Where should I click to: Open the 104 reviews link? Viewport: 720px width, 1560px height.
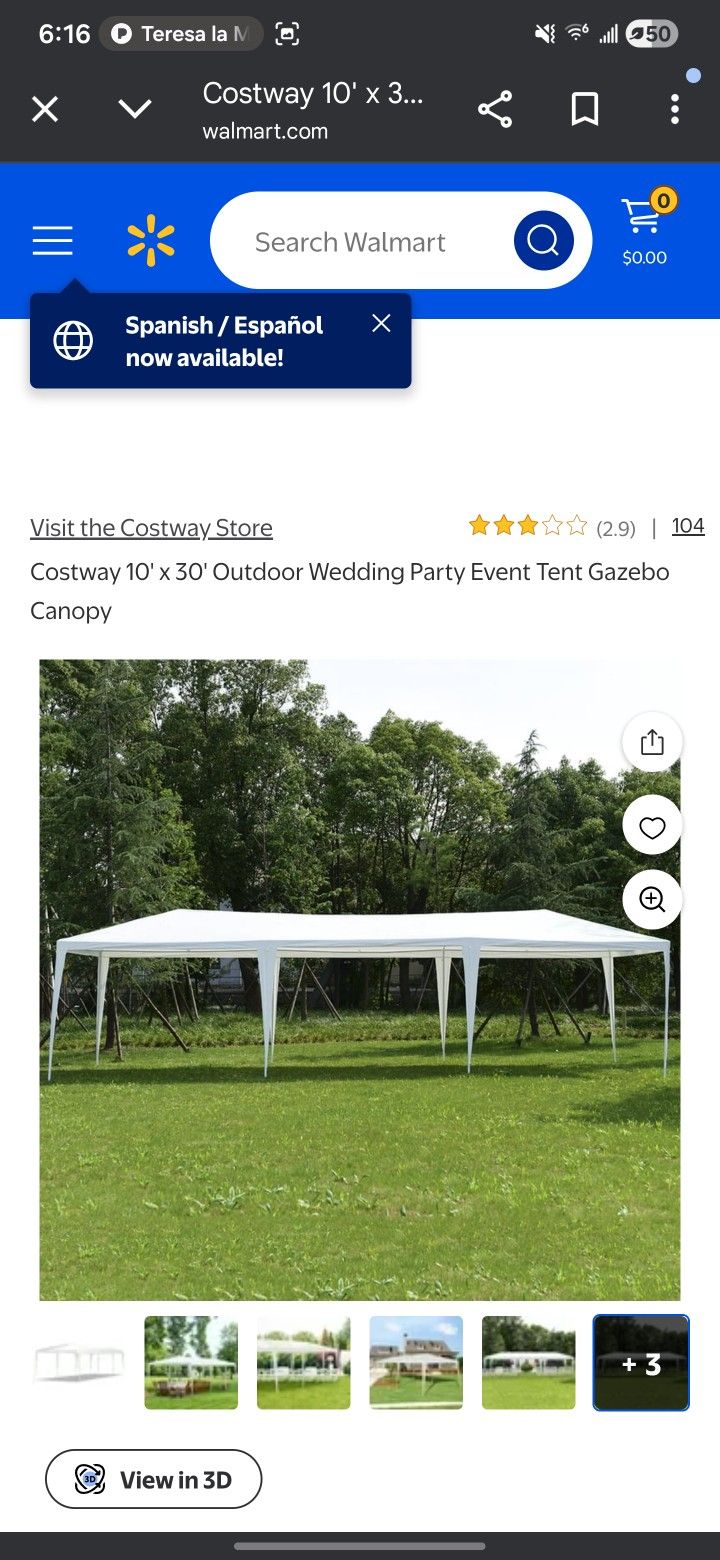tap(688, 526)
